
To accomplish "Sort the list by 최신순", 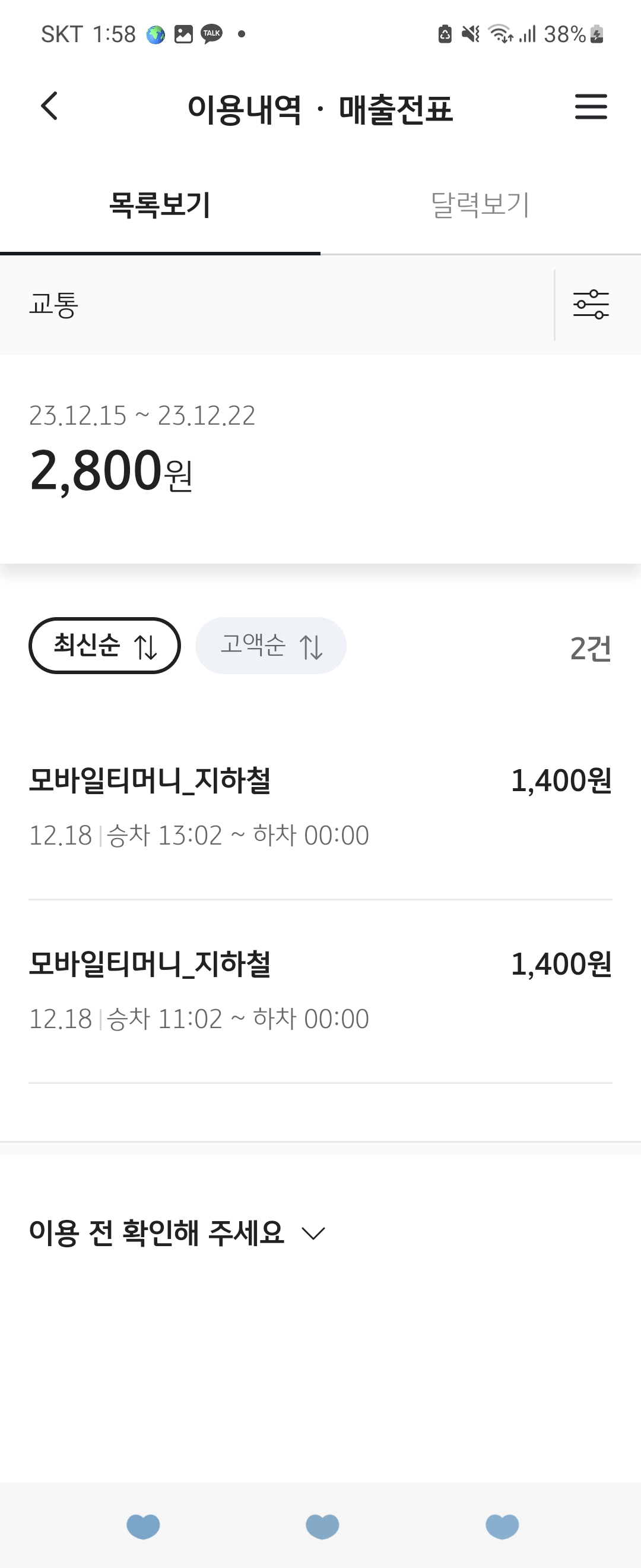I will 104,646.
